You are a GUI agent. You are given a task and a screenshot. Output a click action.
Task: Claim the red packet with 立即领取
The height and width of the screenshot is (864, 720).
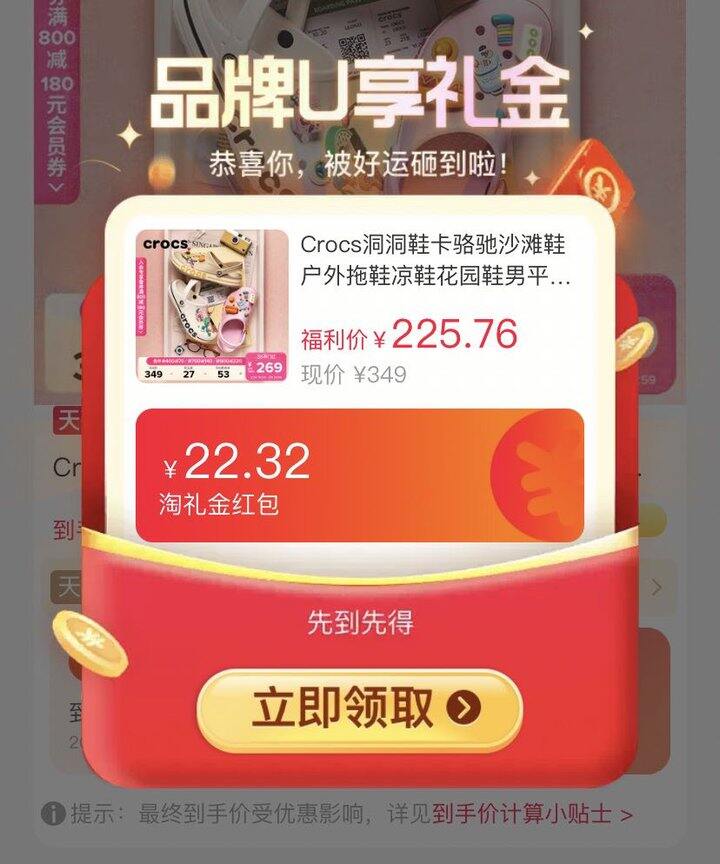coord(359,709)
